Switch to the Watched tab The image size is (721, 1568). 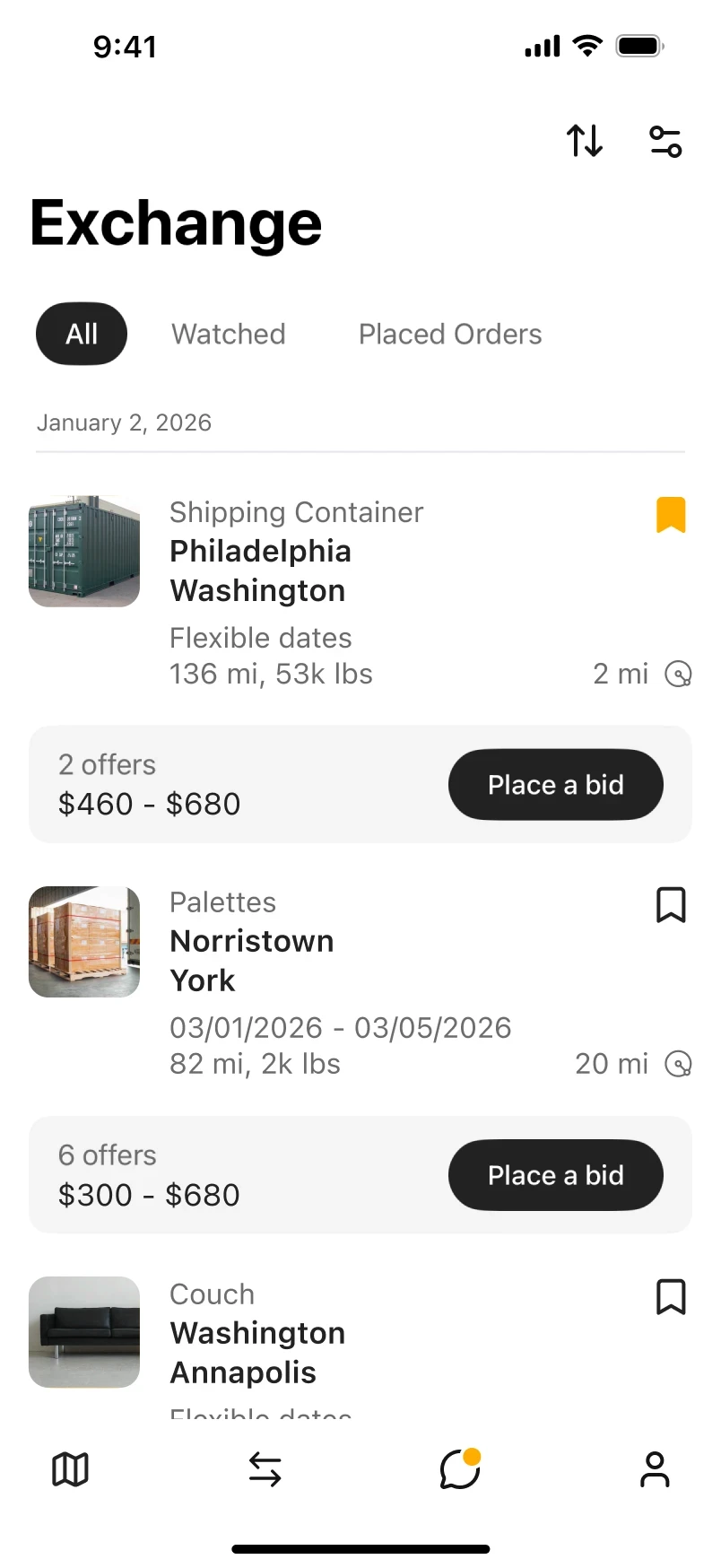pos(229,334)
